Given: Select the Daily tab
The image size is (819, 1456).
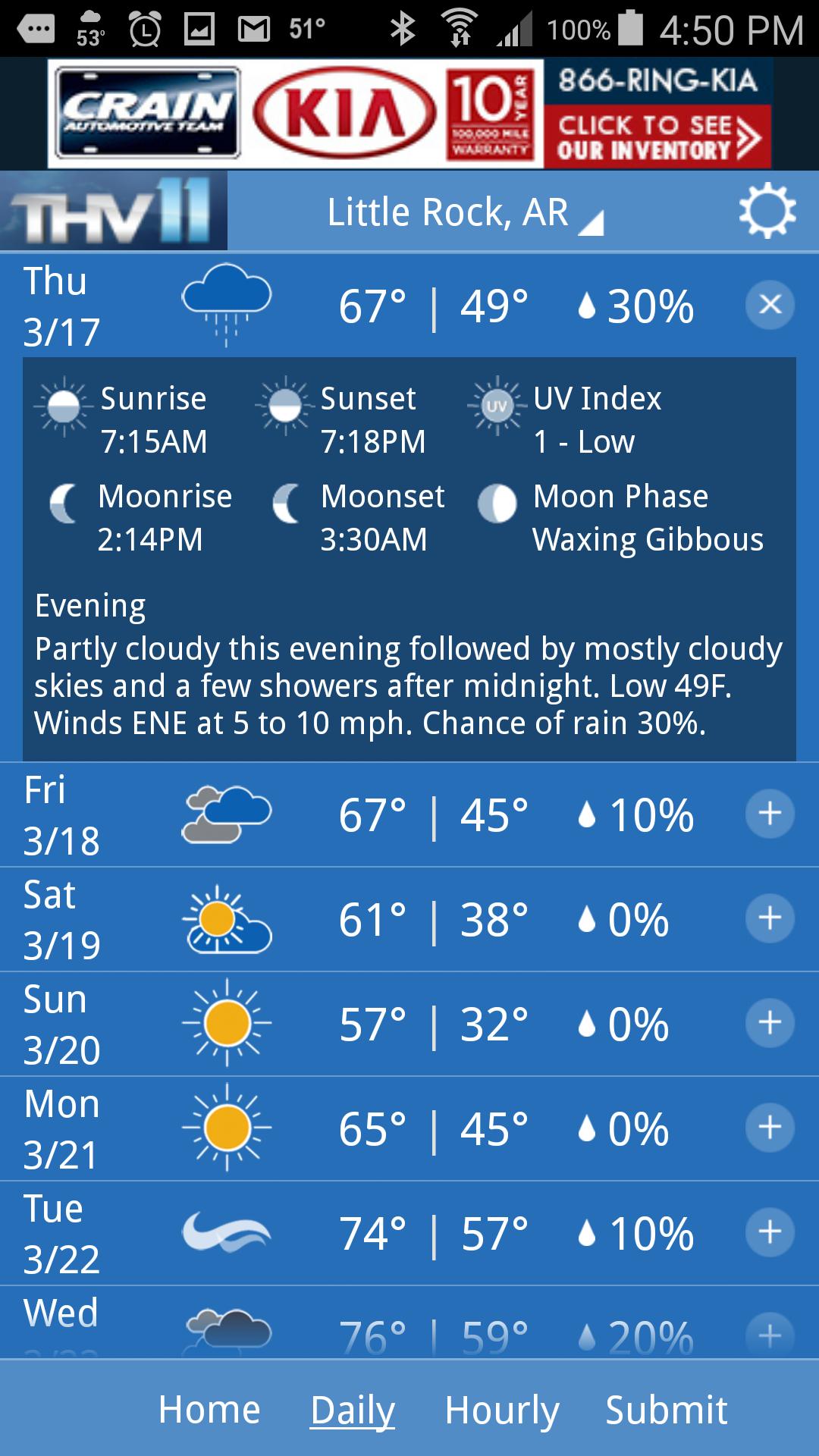Looking at the screenshot, I should pos(353,1410).
